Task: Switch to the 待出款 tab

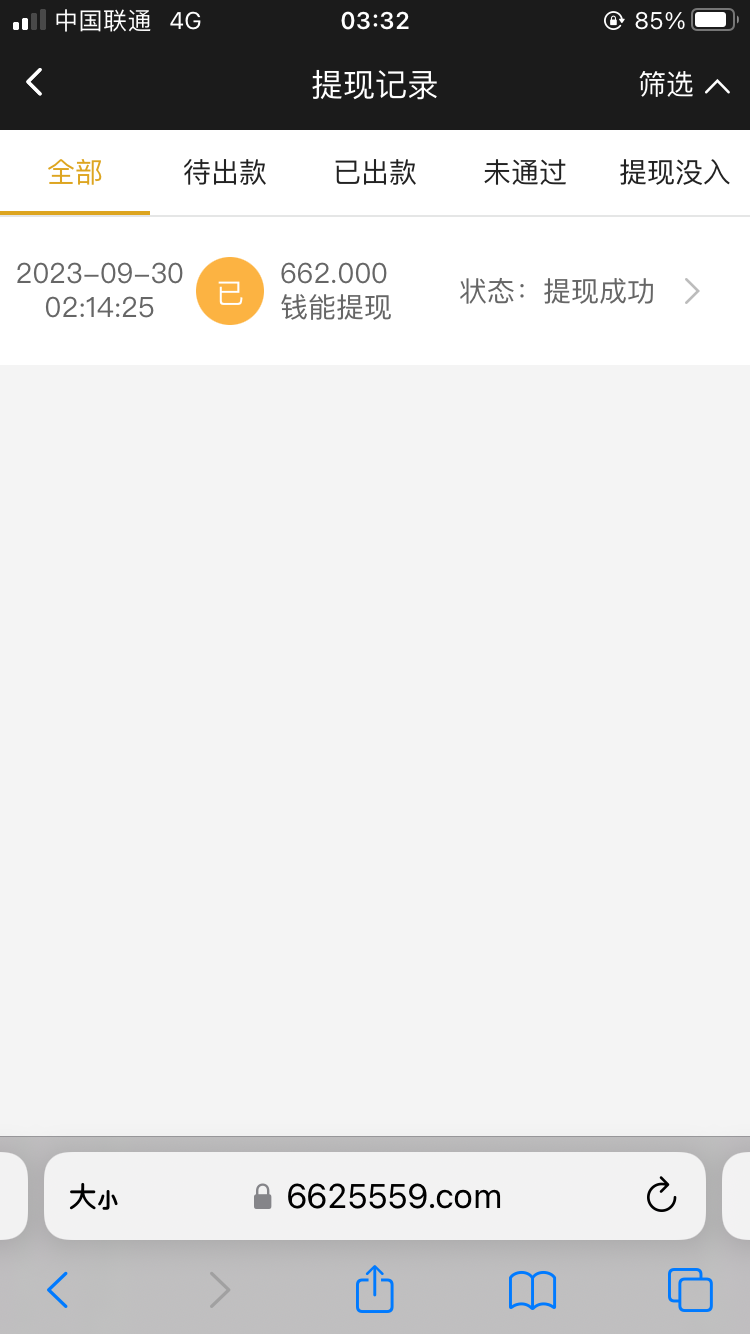Action: tap(225, 173)
